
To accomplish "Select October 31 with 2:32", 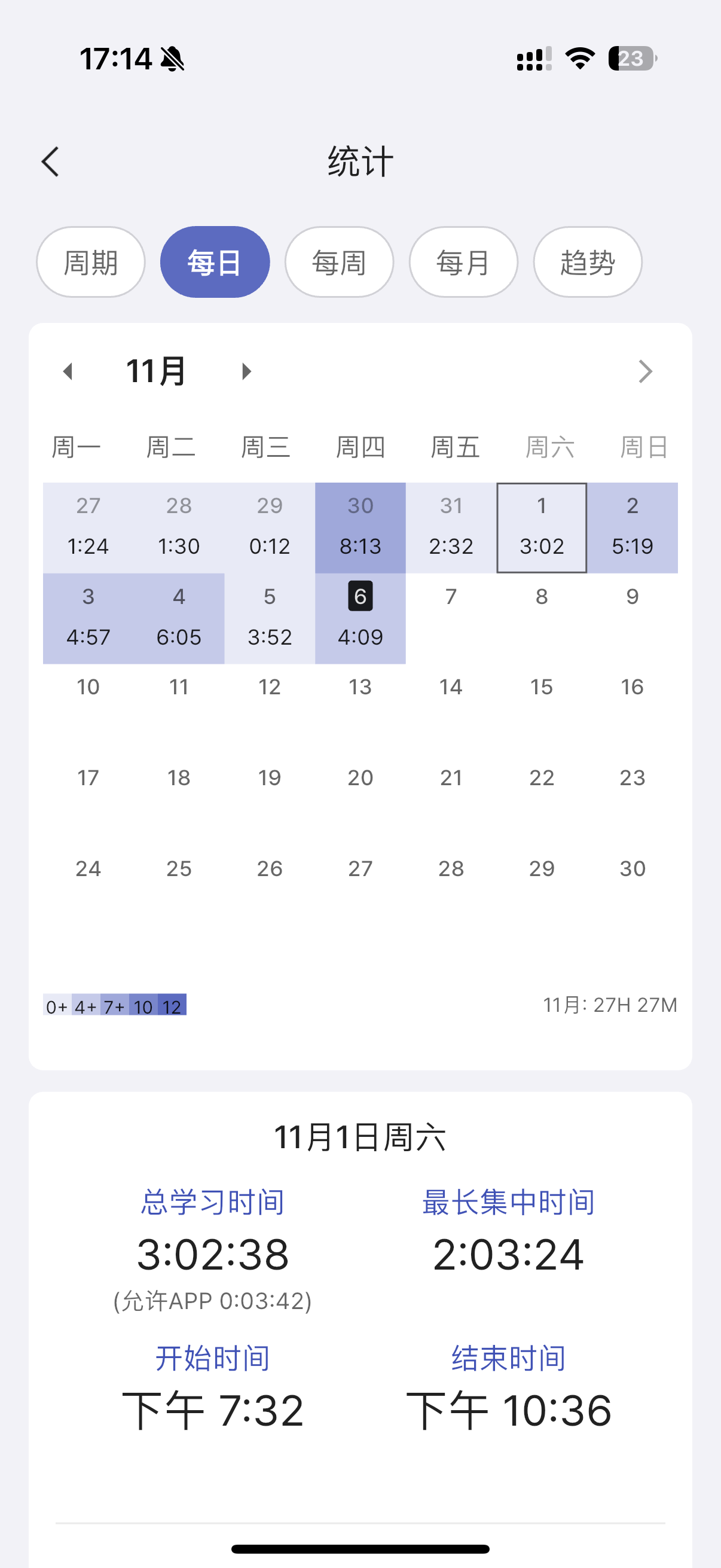I will point(451,527).
